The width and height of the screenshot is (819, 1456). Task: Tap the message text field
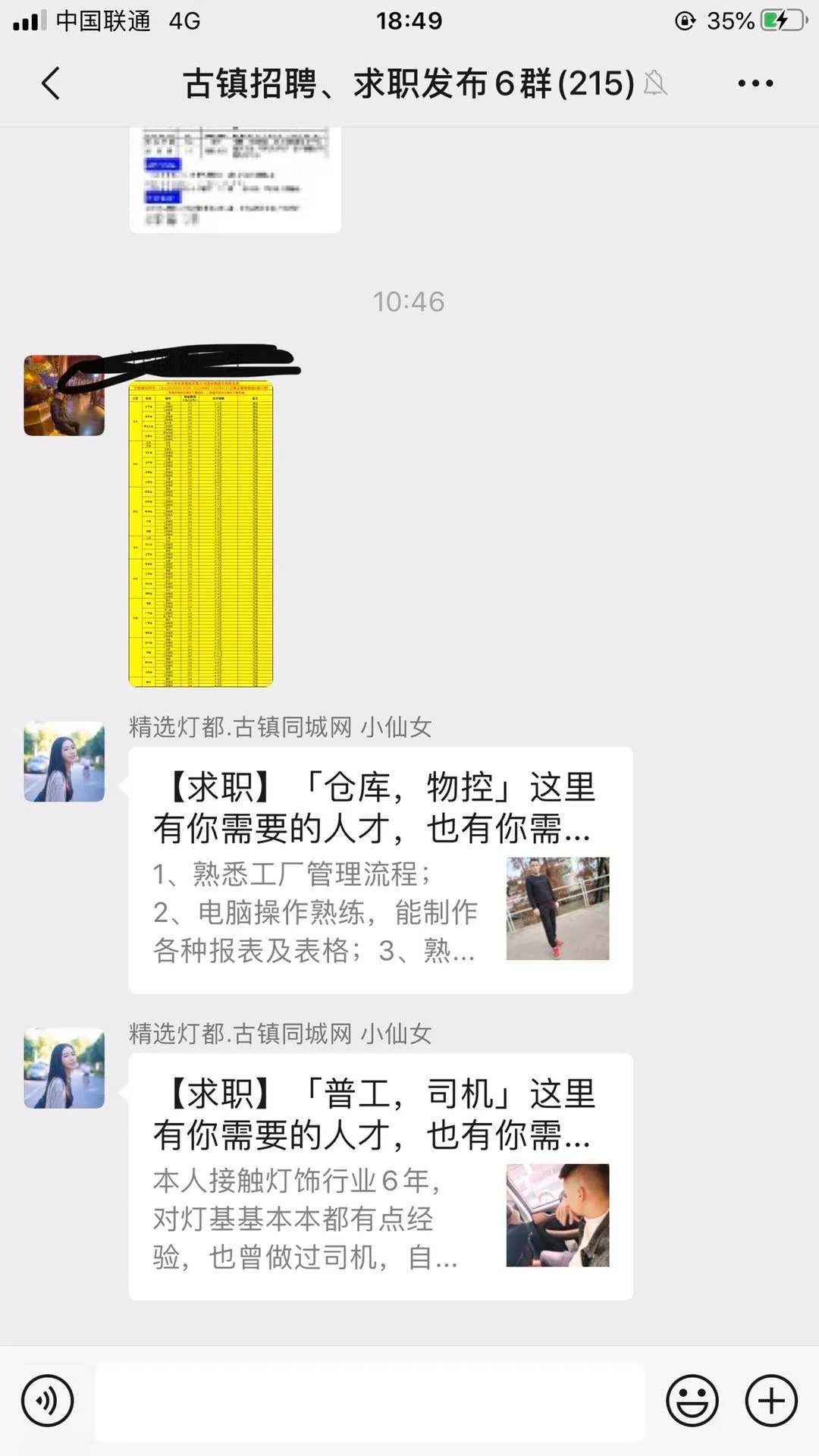[x=370, y=1401]
